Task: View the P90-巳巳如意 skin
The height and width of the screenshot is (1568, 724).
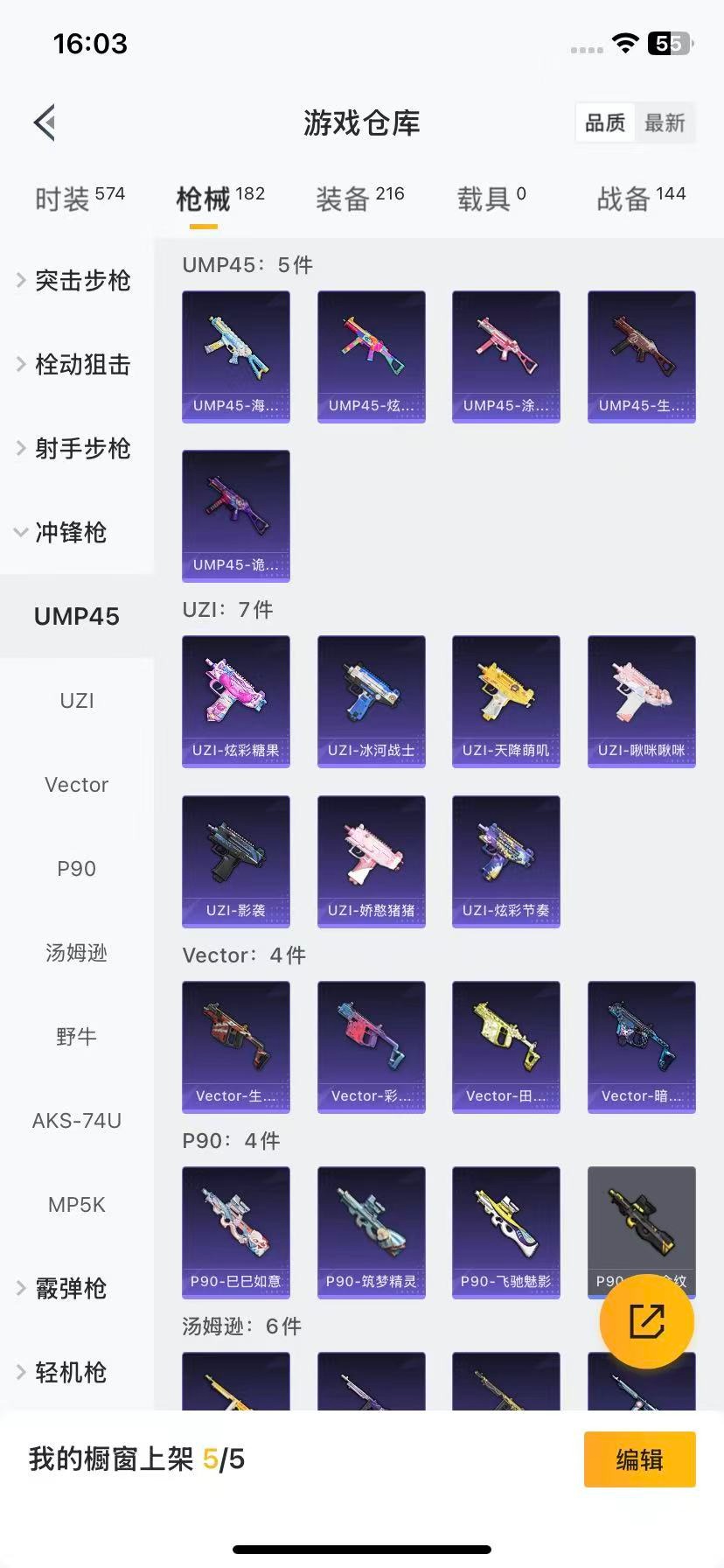Action: (236, 1232)
